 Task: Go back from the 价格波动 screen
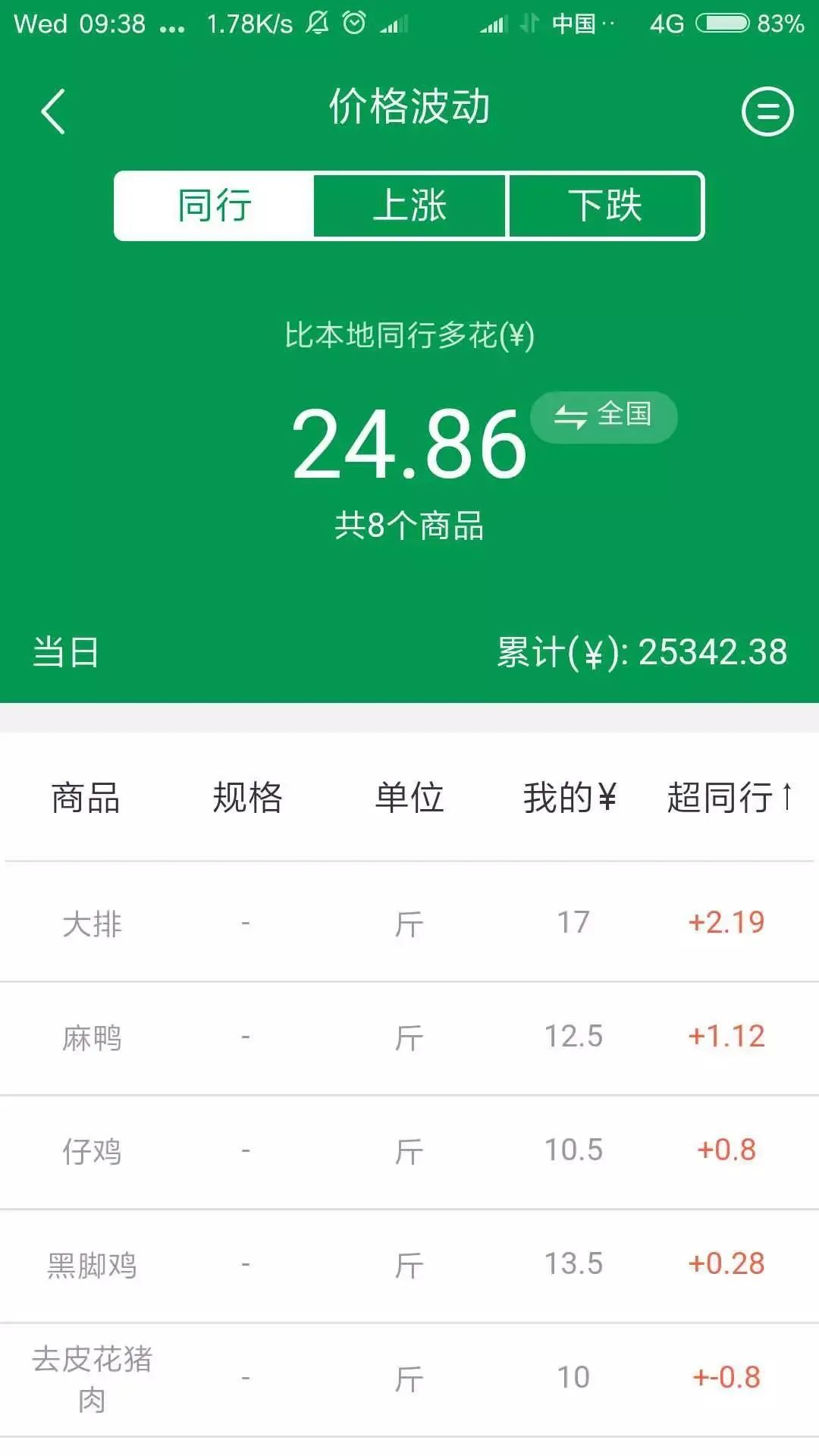(x=53, y=111)
